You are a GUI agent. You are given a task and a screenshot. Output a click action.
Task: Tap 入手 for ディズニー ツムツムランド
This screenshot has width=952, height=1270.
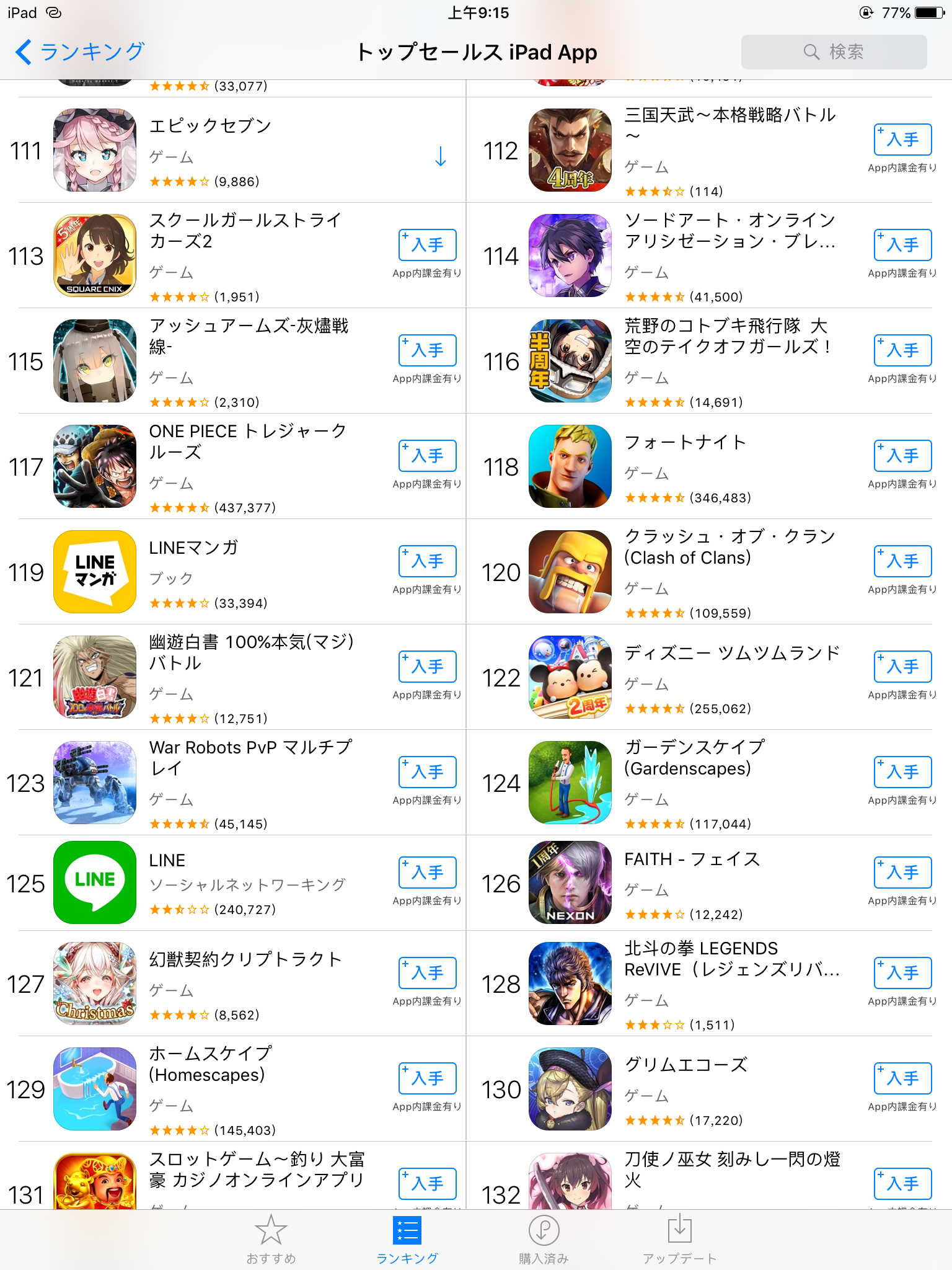coord(902,667)
